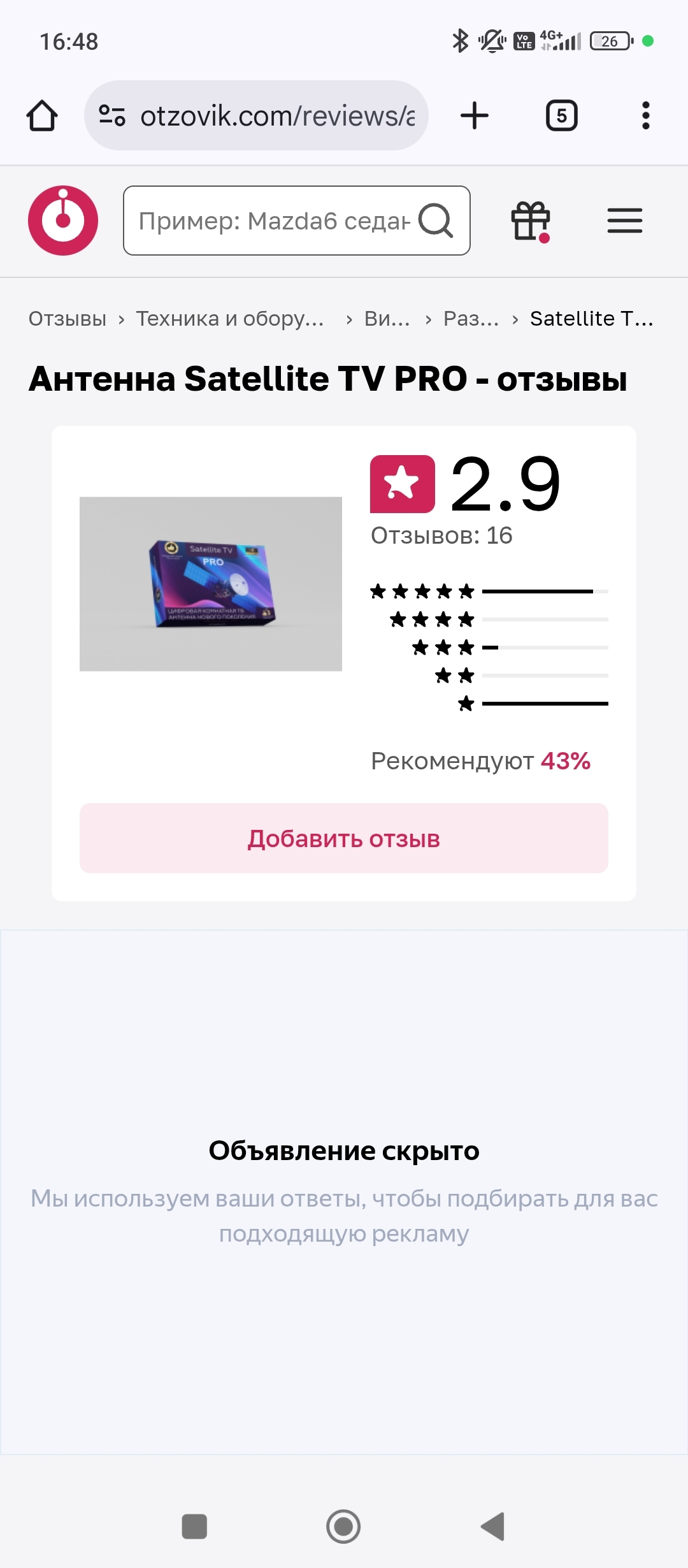
Task: Show the one-star reviews
Action: click(x=533, y=704)
